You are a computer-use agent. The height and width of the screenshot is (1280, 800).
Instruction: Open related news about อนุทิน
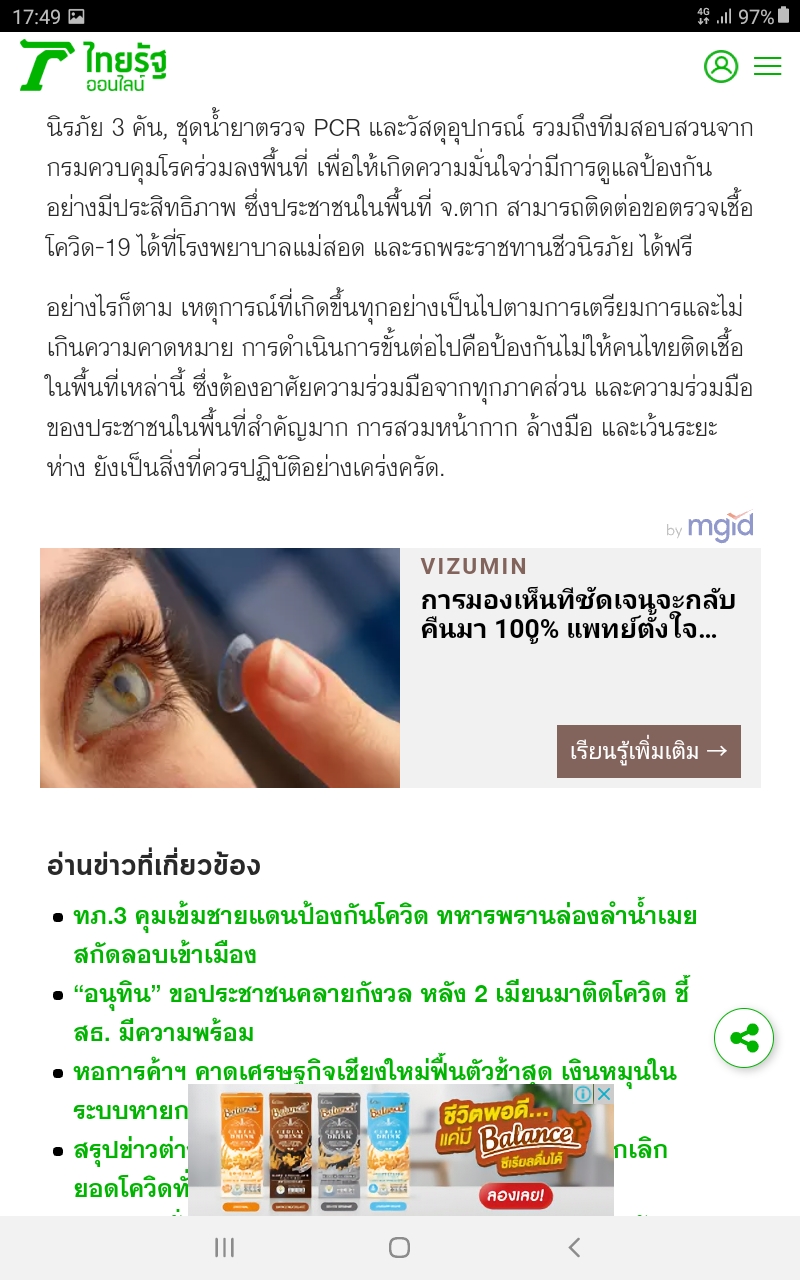point(381,1013)
